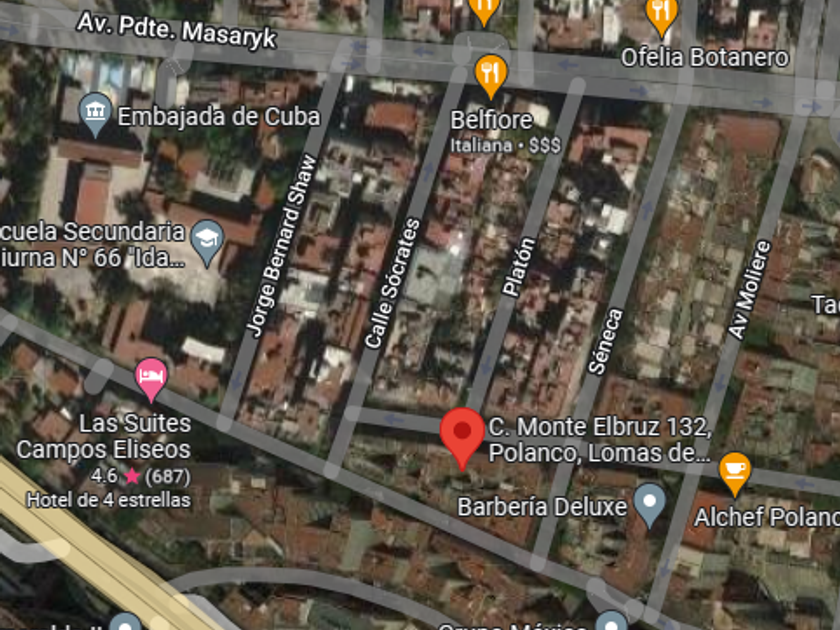Screen dimensions: 840x630
Task: Open the Embajada de Cuba map marker
Action: (96, 114)
